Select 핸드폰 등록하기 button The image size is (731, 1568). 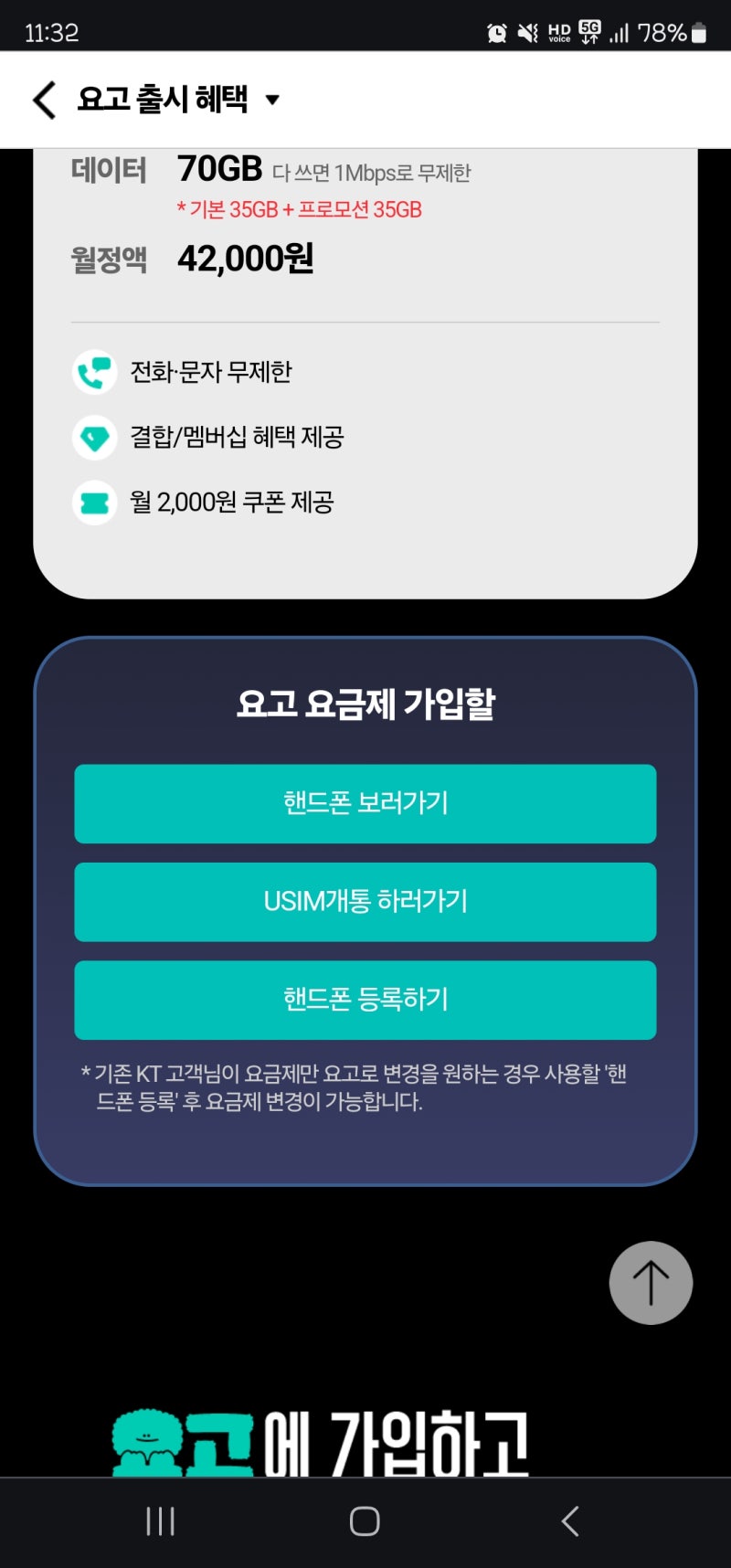(x=365, y=1000)
